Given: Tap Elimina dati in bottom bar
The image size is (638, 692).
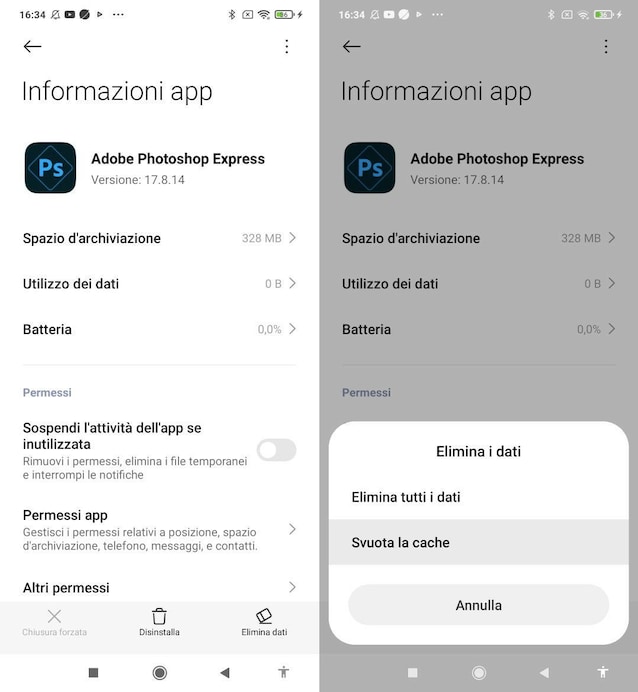Looking at the screenshot, I should point(264,622).
